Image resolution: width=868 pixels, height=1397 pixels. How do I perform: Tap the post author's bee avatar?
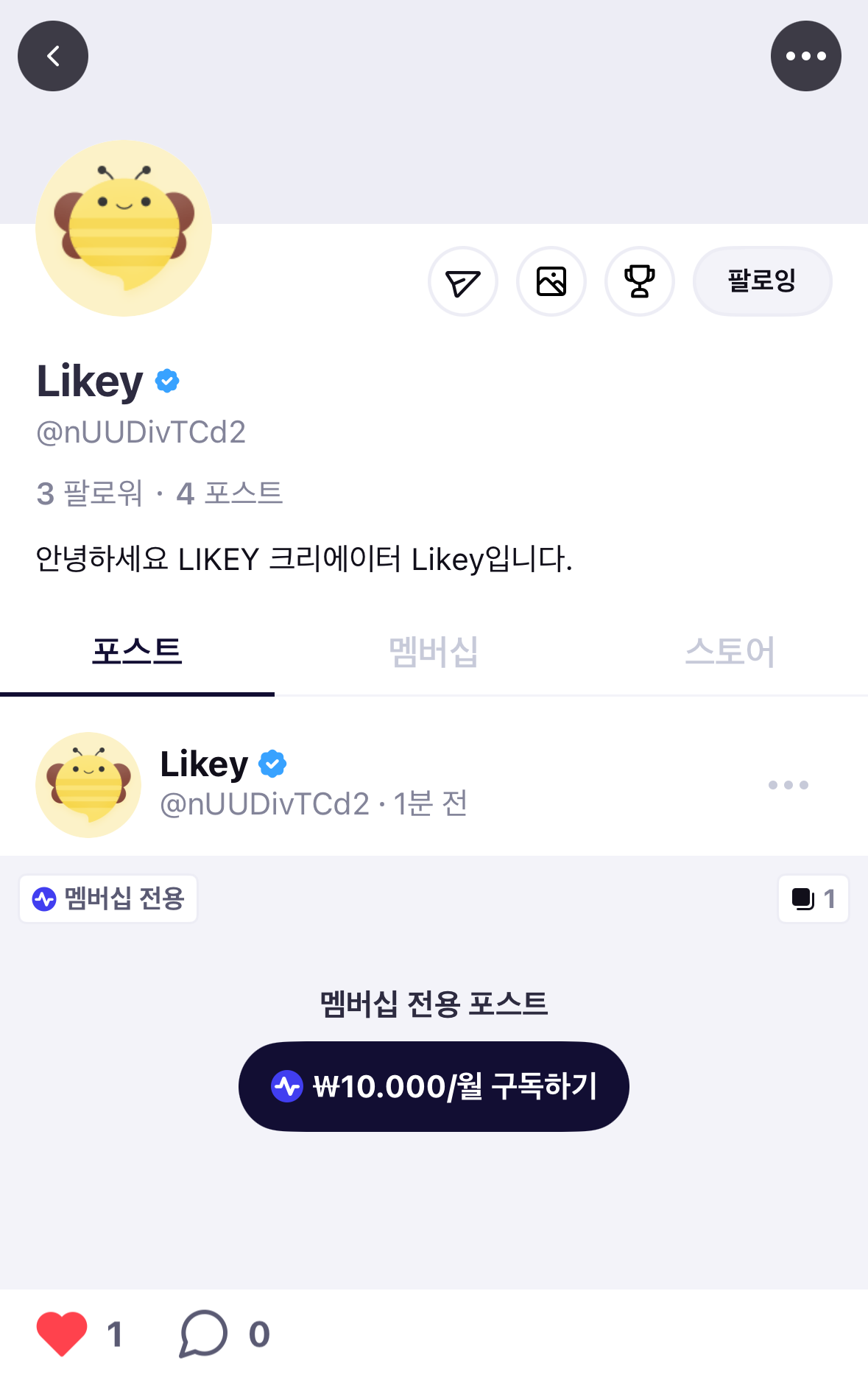88,785
